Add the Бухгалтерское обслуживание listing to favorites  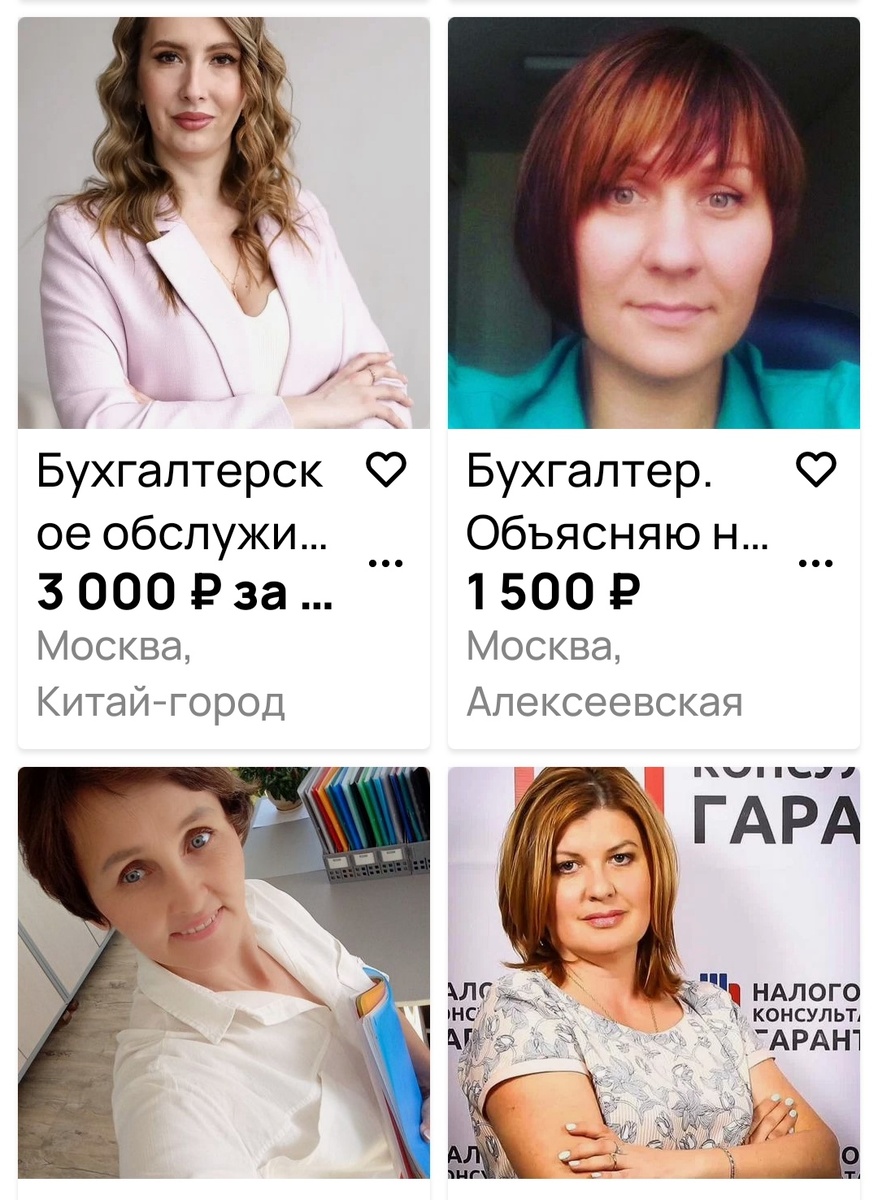[389, 468]
